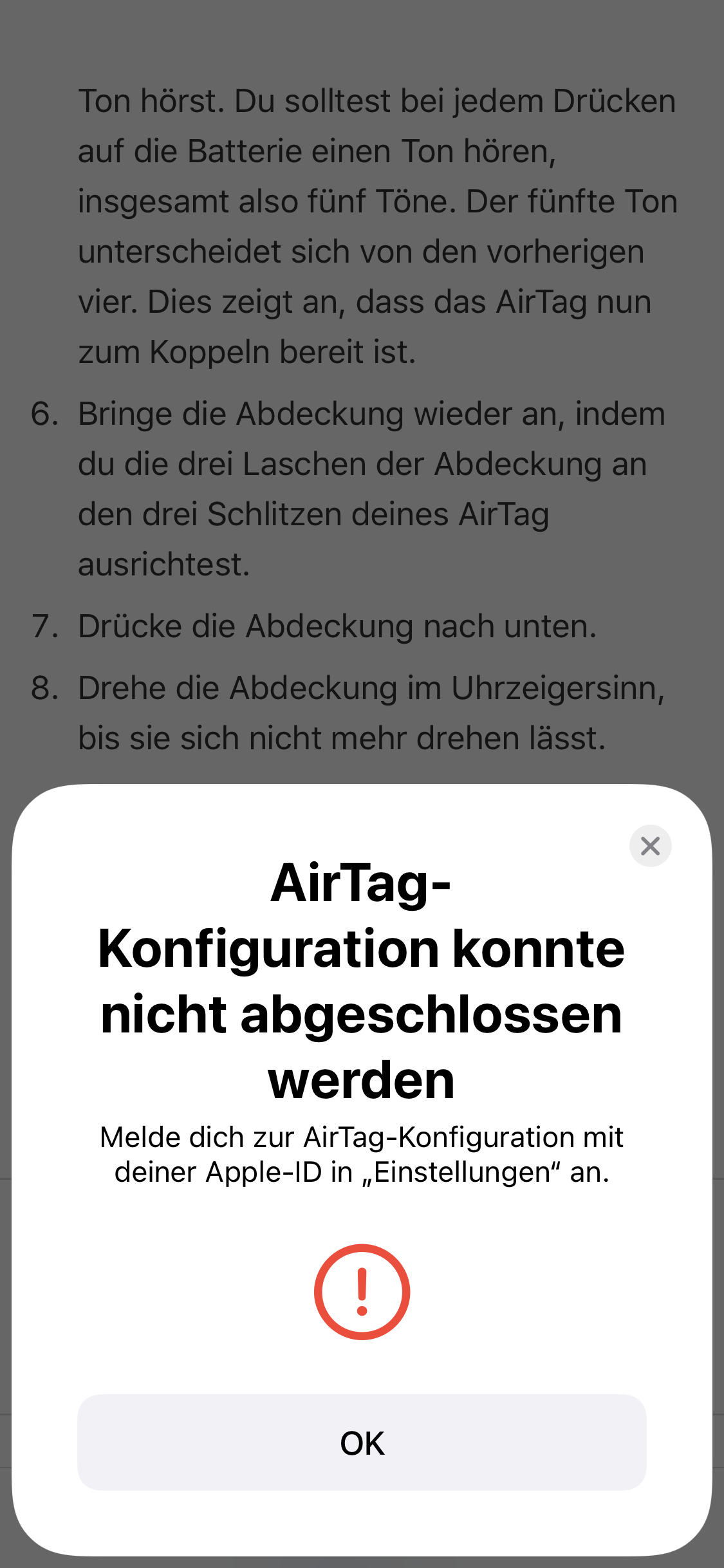Confirm the AirTag error with OK
The height and width of the screenshot is (1568, 724).
pos(362,1442)
